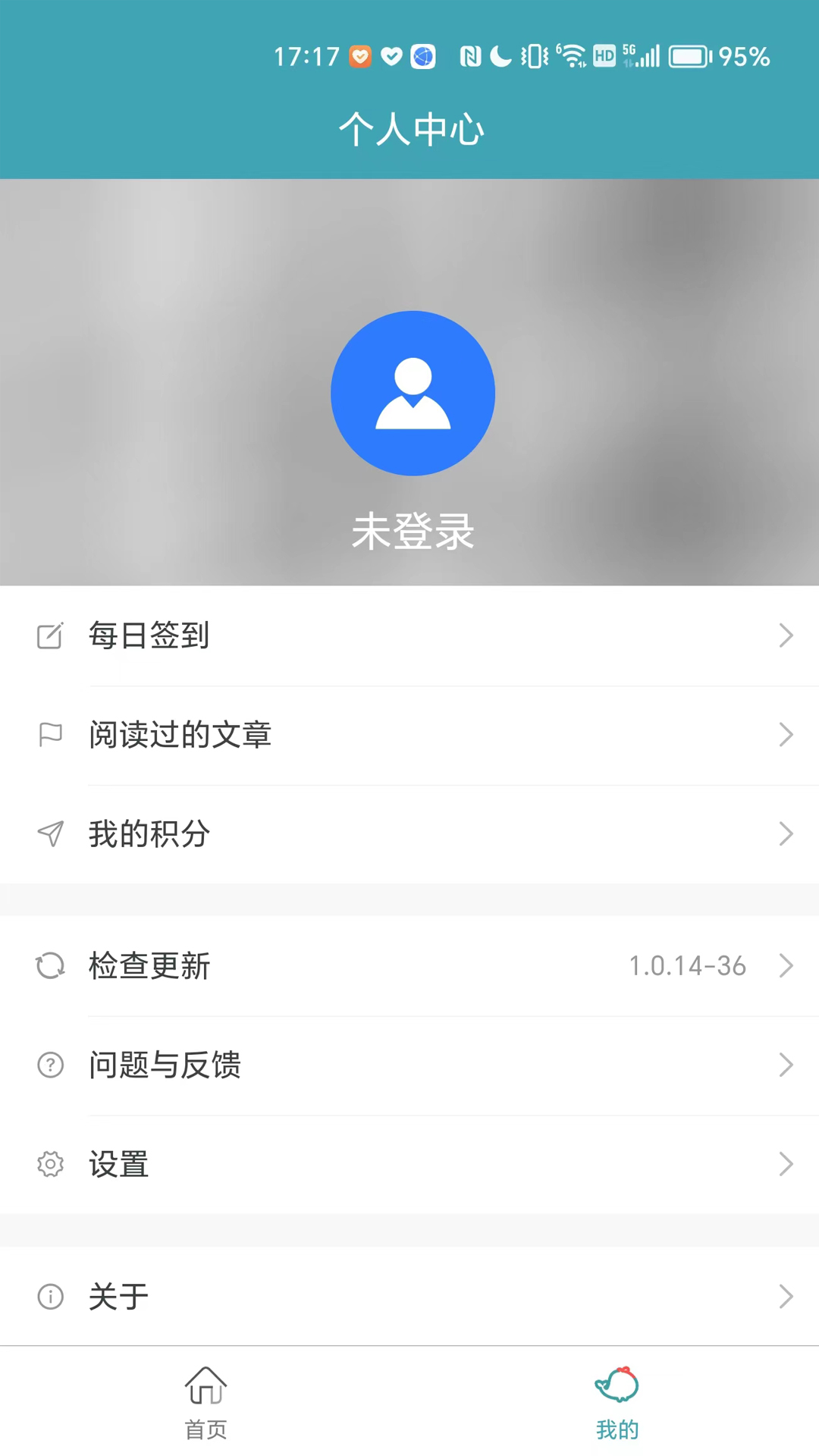Click the flag icon beside 阅读过的文章
The height and width of the screenshot is (1456, 819).
point(50,735)
